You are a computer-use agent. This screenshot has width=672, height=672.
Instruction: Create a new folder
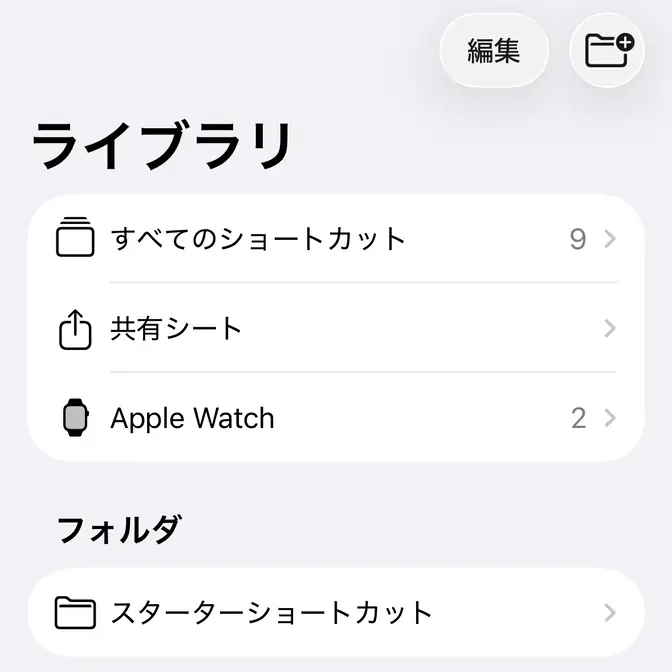[607, 51]
